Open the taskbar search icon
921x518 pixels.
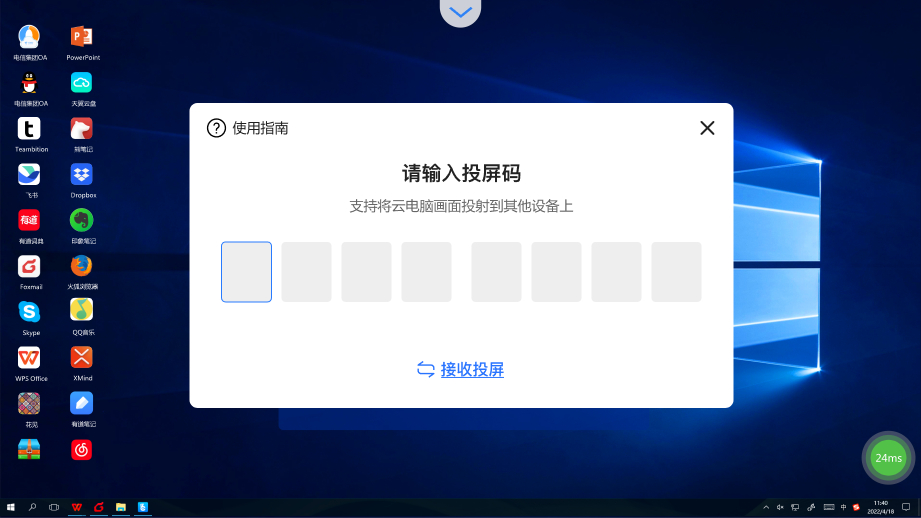(32, 507)
